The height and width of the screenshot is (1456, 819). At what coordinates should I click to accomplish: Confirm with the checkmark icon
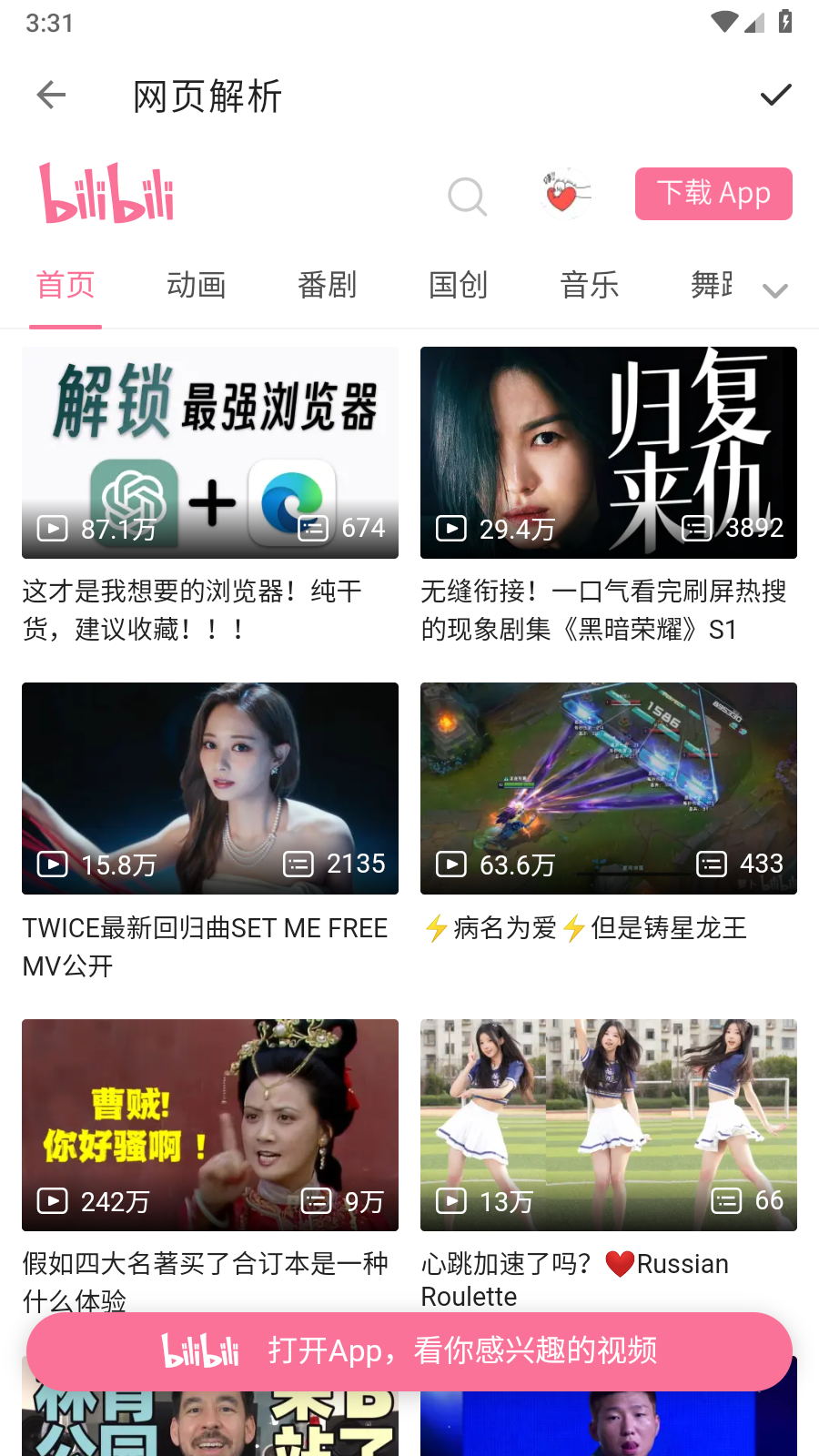click(775, 95)
